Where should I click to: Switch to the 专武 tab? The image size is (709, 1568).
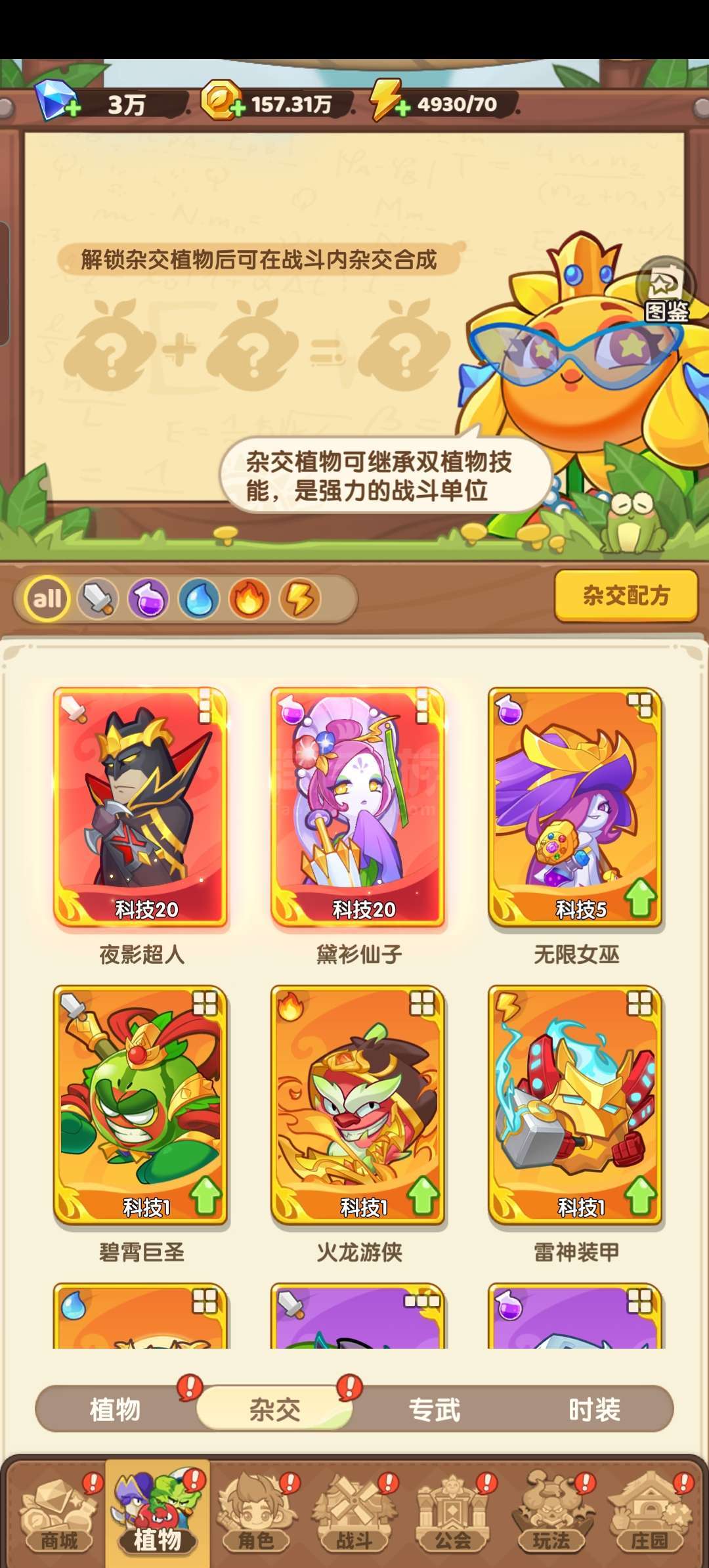click(x=435, y=1409)
